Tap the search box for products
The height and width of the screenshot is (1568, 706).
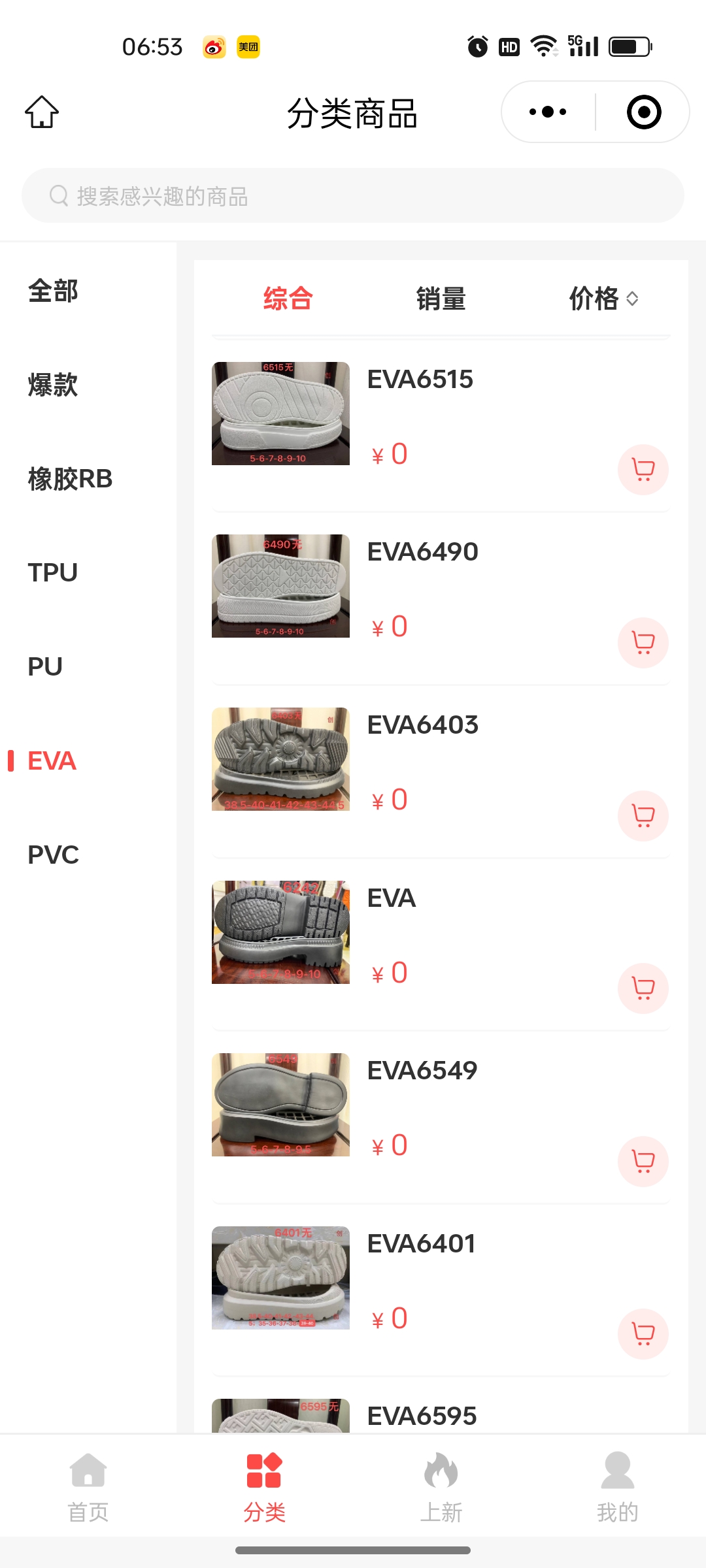[353, 196]
